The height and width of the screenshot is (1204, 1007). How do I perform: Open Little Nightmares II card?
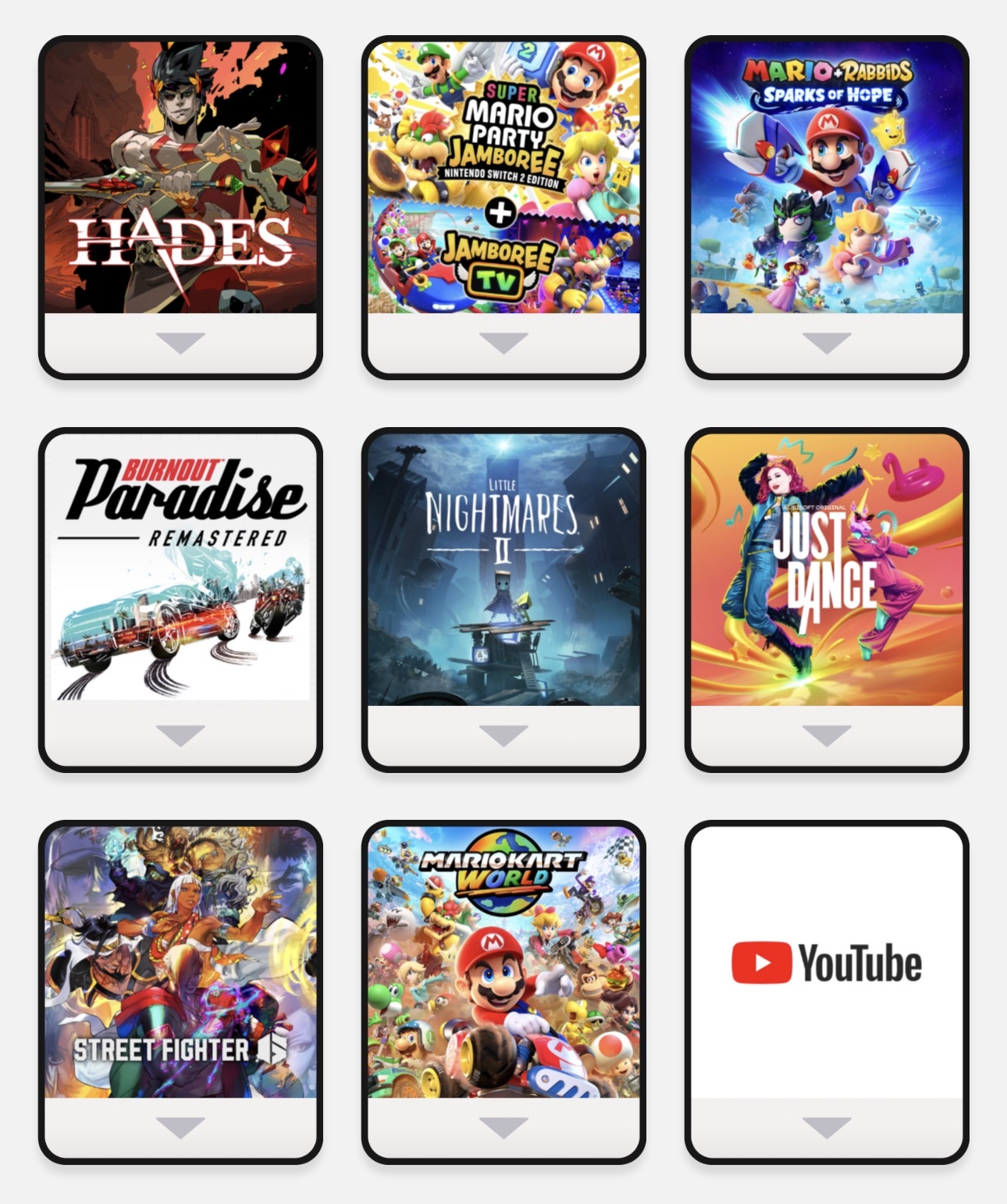coord(503,570)
